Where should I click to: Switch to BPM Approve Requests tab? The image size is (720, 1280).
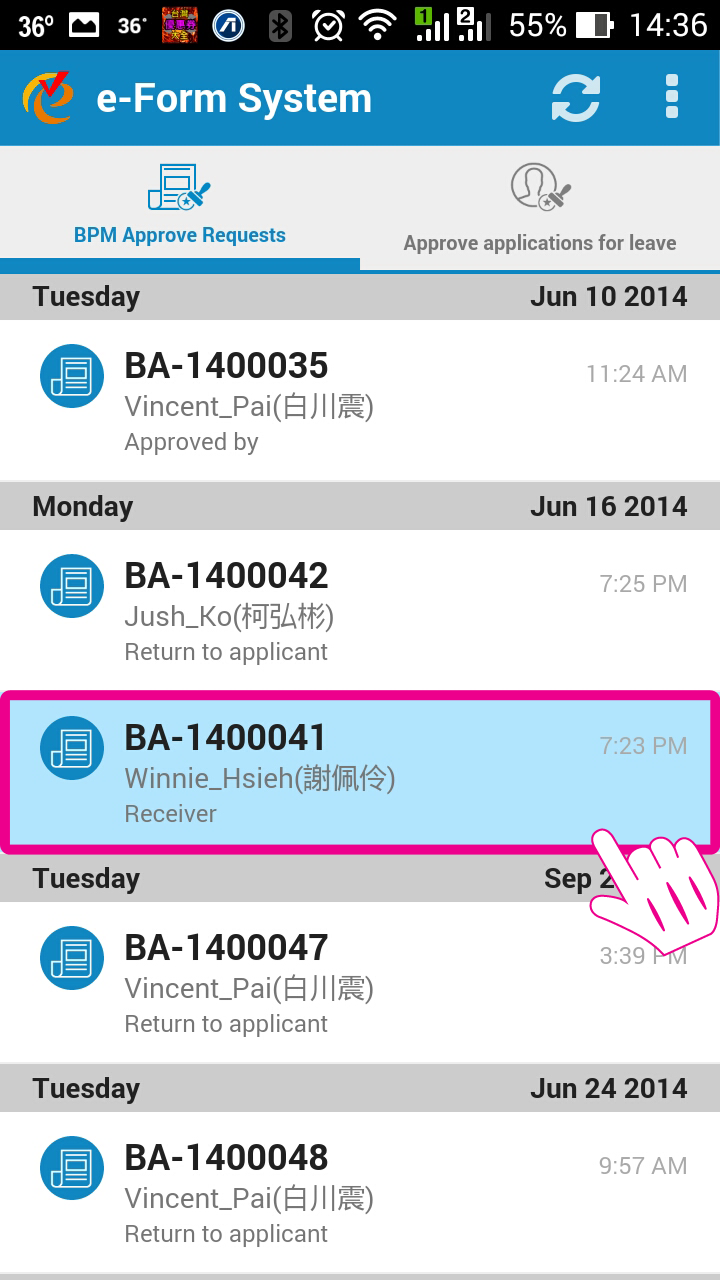[180, 208]
